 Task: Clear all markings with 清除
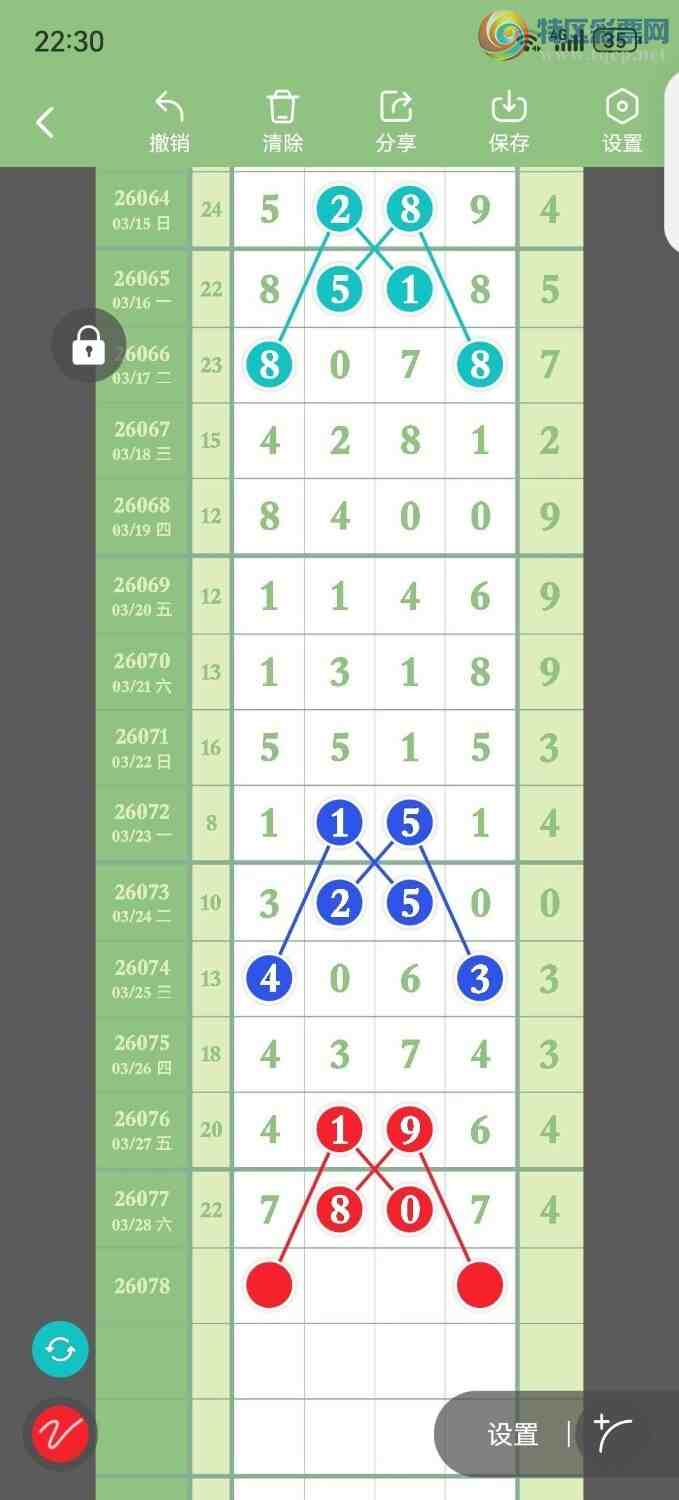pyautogui.click(x=282, y=122)
